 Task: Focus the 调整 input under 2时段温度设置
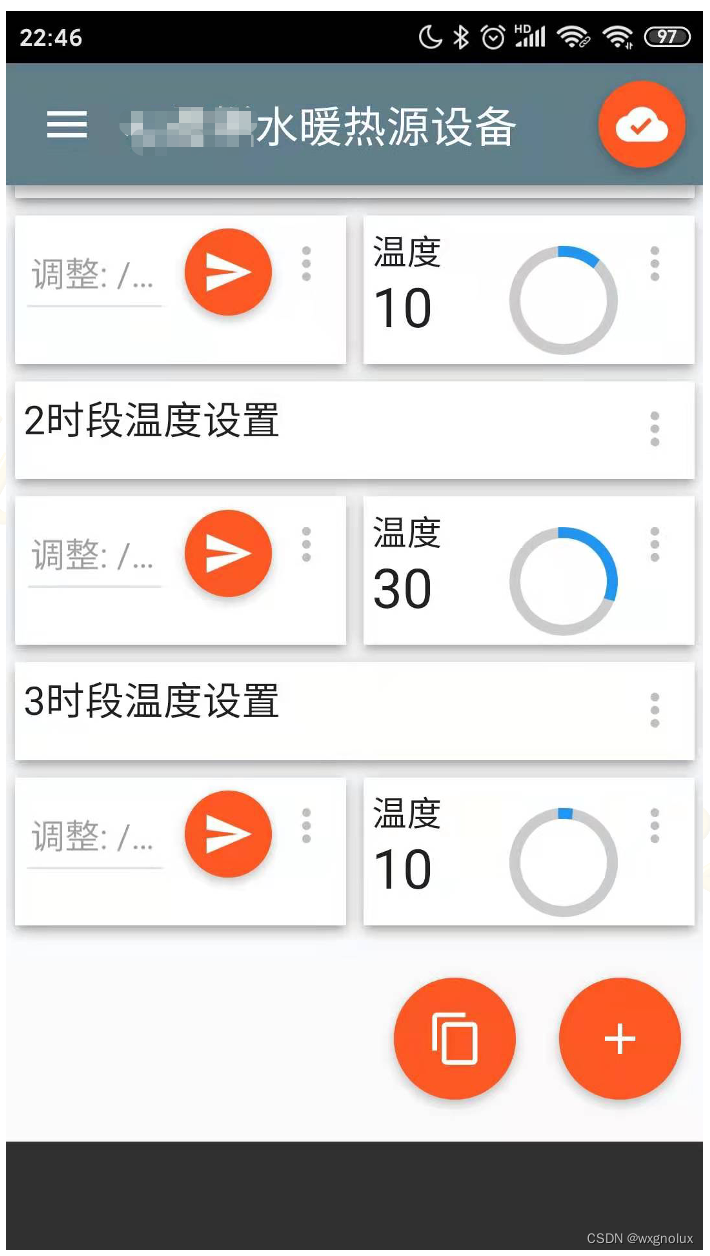[x=95, y=555]
